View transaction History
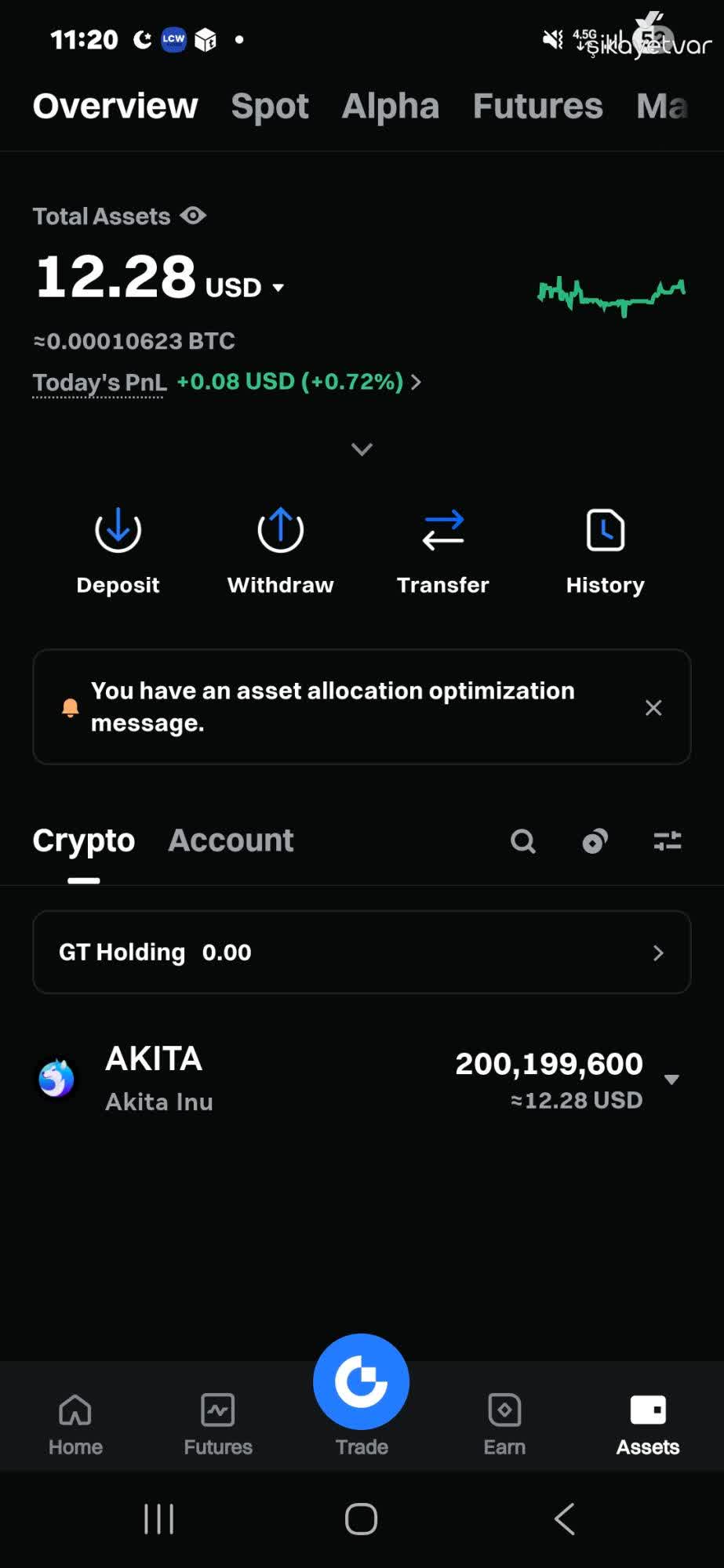 tap(605, 549)
